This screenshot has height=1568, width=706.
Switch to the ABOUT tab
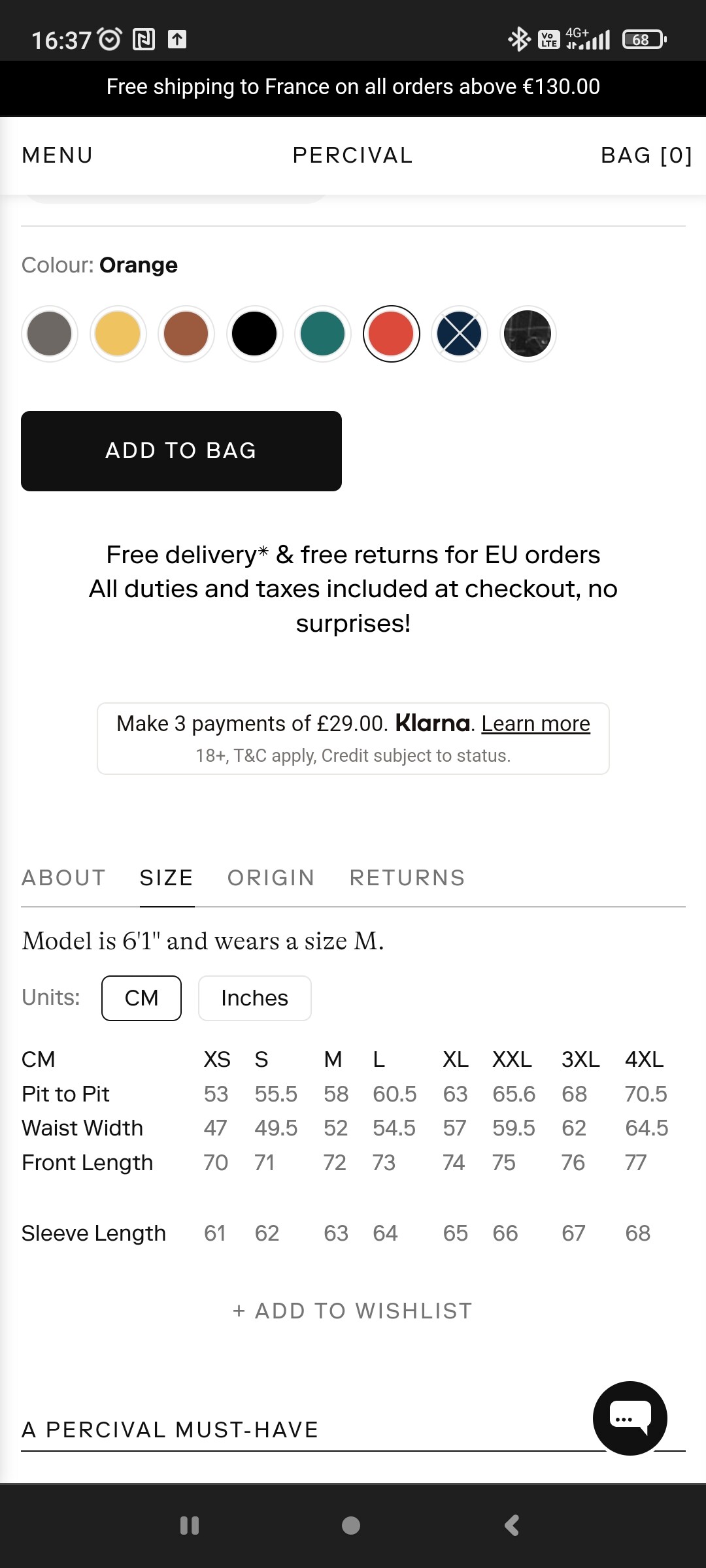(x=63, y=877)
